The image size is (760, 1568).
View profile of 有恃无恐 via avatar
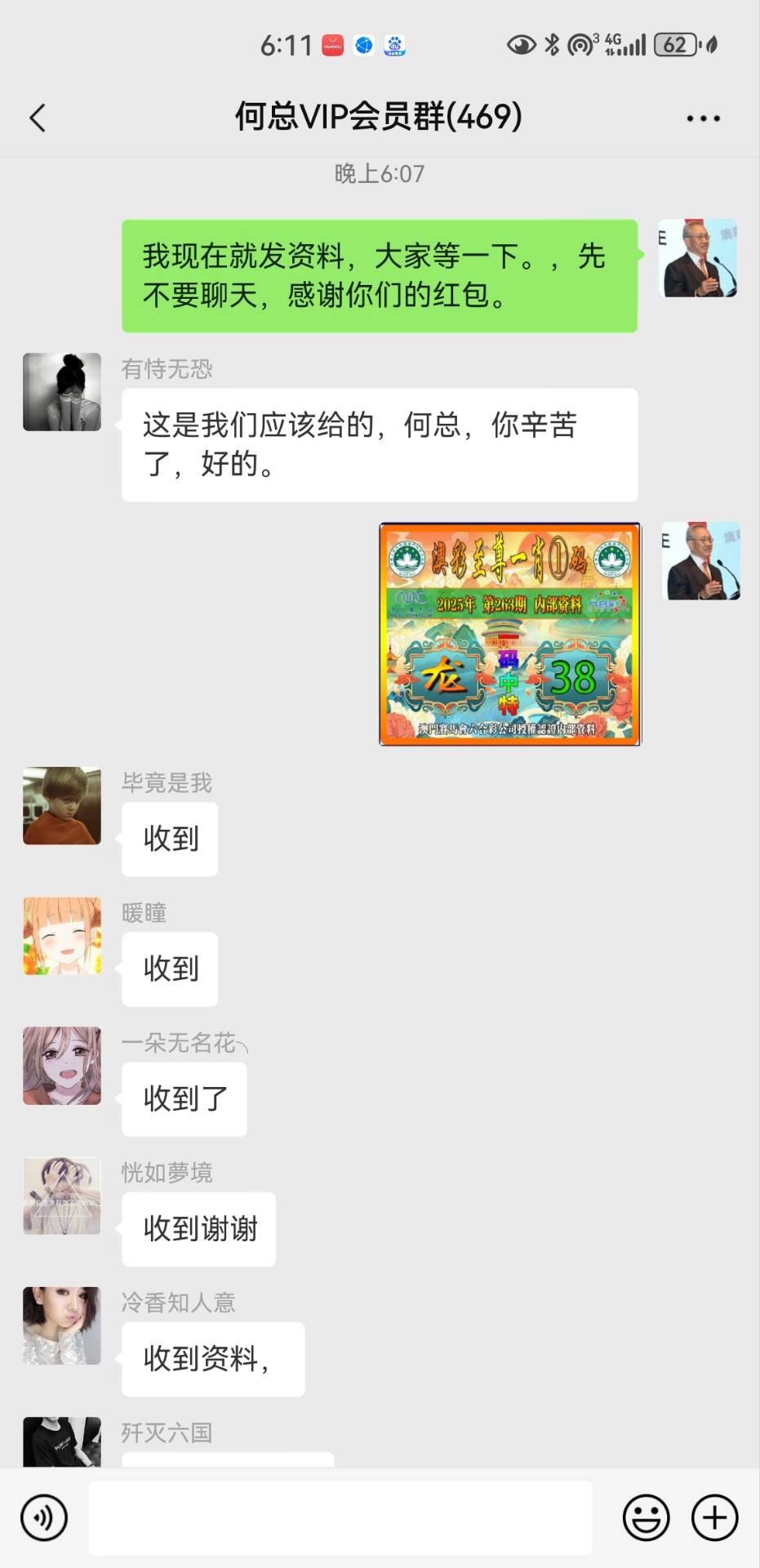62,392
